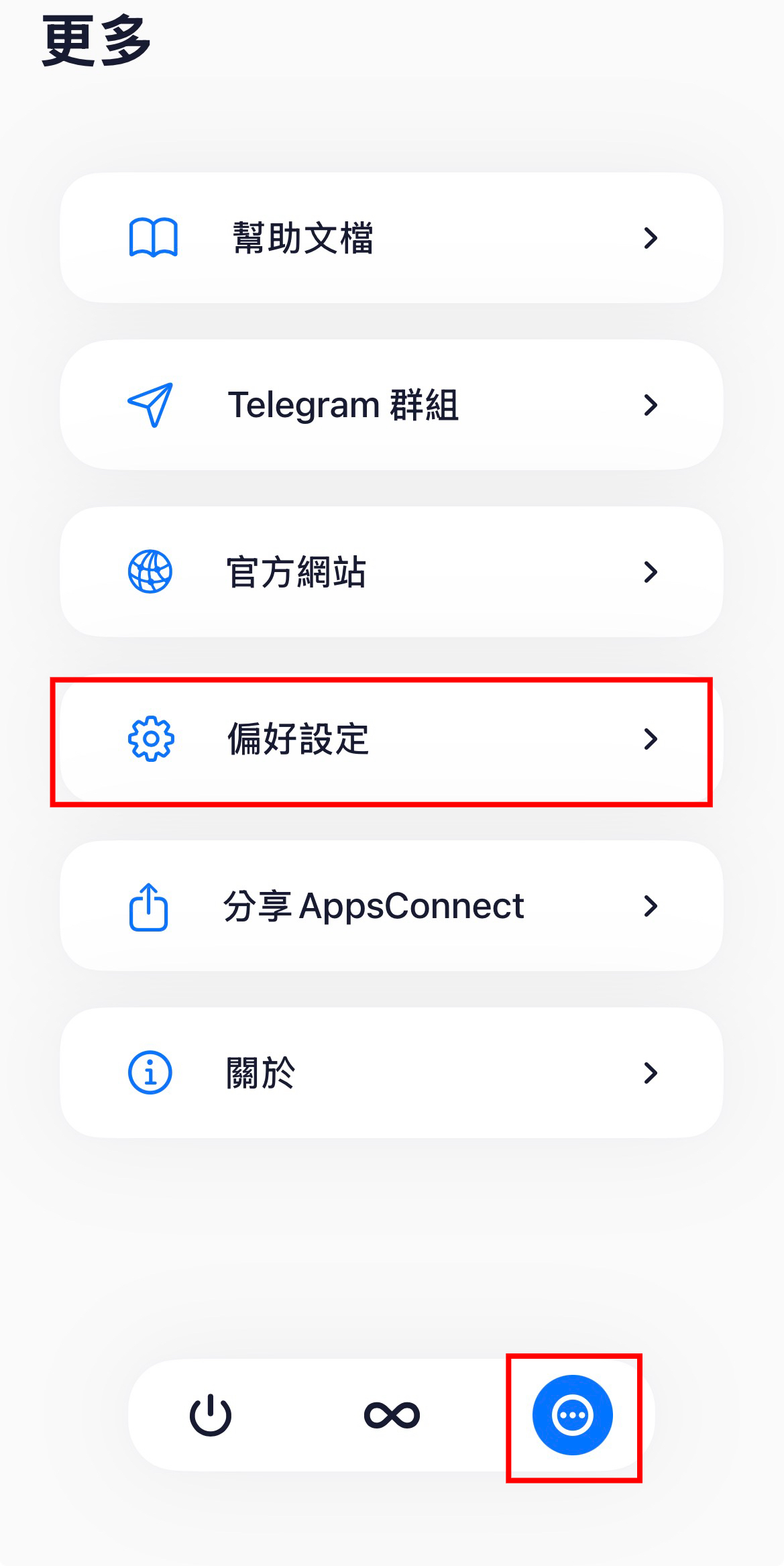Switch to the power button tab
The image size is (784, 1566).
tap(211, 1414)
